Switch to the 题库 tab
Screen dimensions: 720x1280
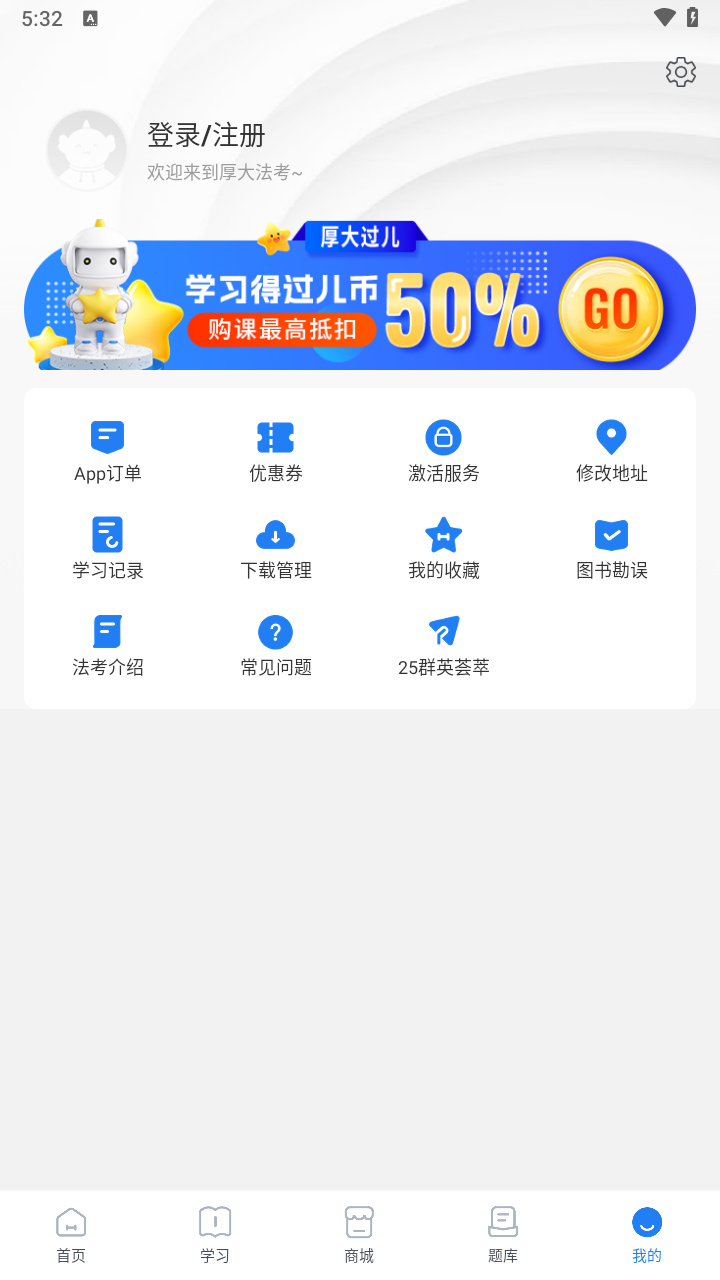(x=503, y=1235)
